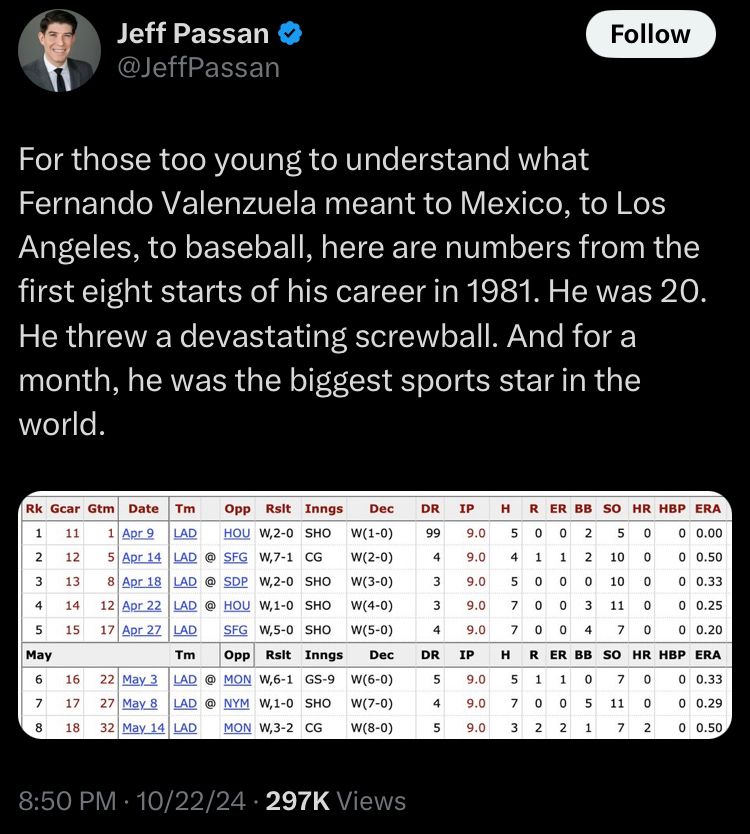Image resolution: width=750 pixels, height=834 pixels.
Task: Click the SDP opponent link for Apr 18
Action: tap(237, 581)
